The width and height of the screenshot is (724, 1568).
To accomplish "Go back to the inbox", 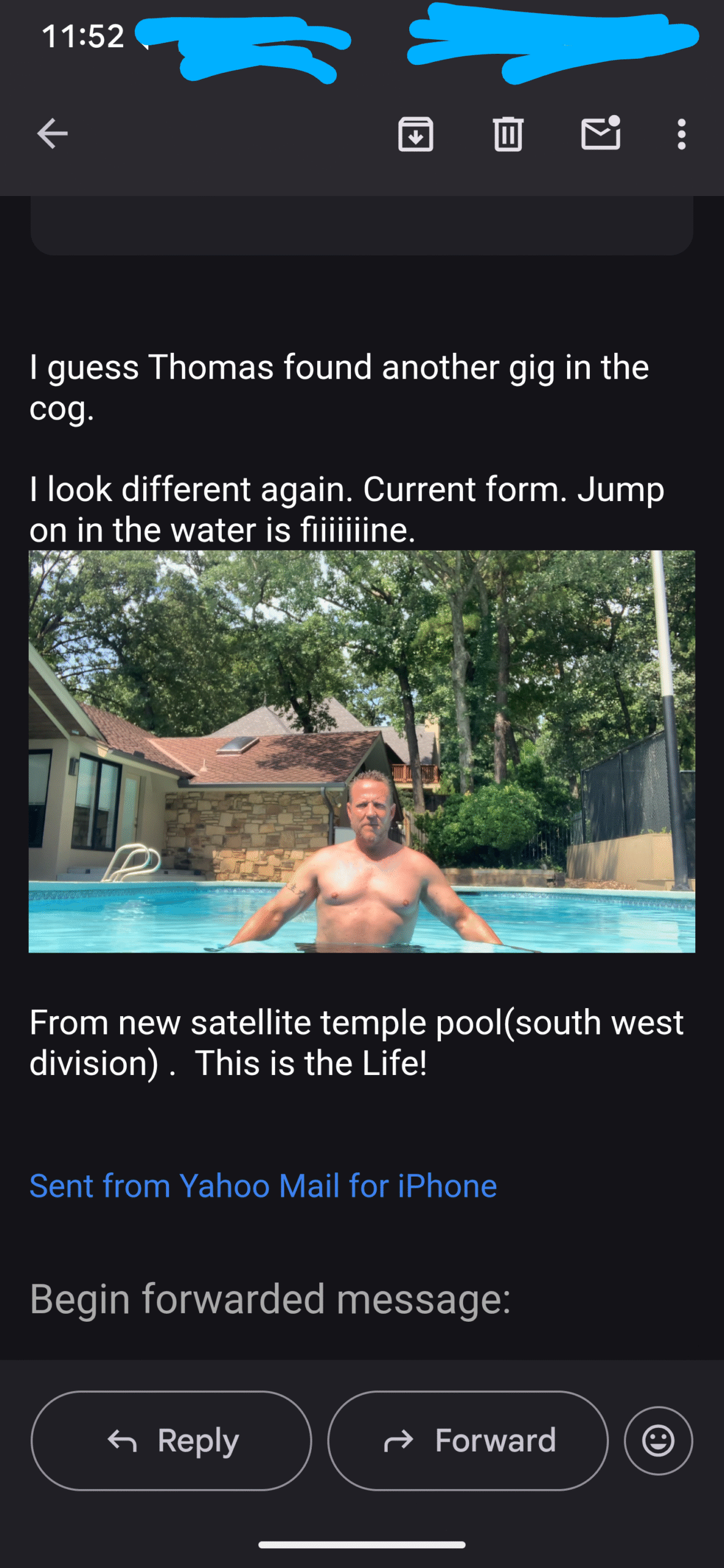I will [x=52, y=134].
